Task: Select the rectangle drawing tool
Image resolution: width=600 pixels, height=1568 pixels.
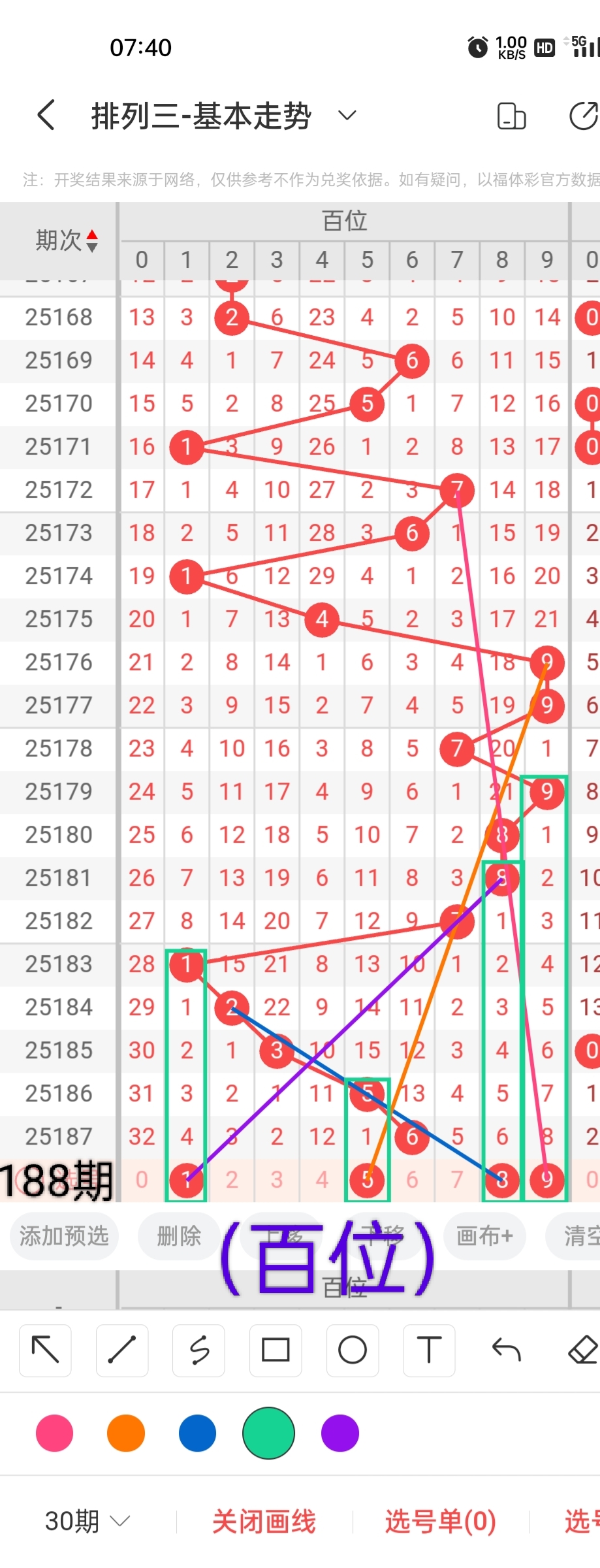Action: tap(276, 1350)
